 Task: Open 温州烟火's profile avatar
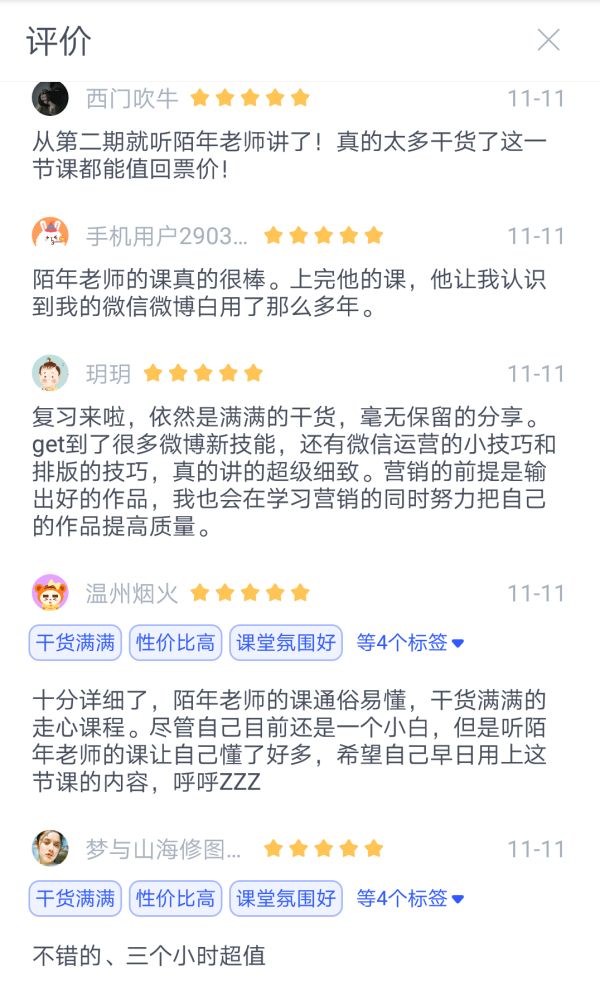tap(50, 593)
